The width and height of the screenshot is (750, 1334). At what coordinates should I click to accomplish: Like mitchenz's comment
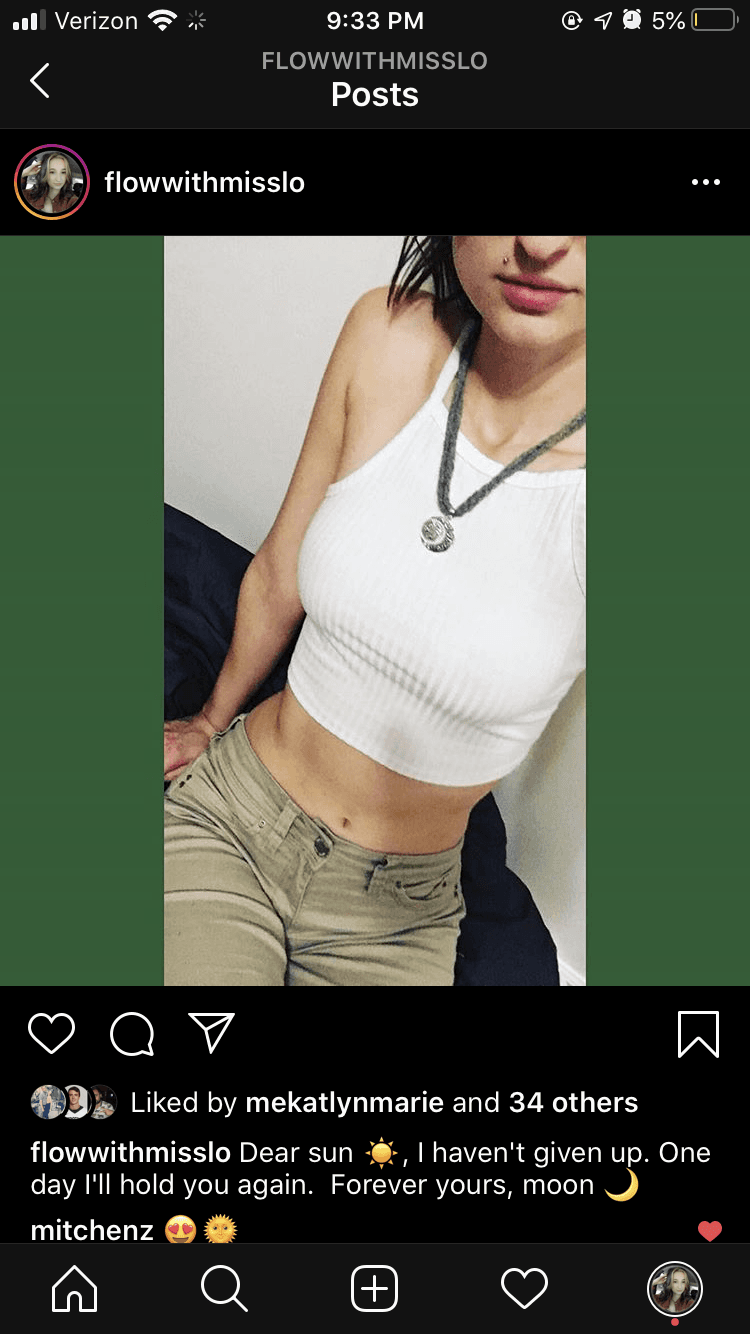(710, 1231)
